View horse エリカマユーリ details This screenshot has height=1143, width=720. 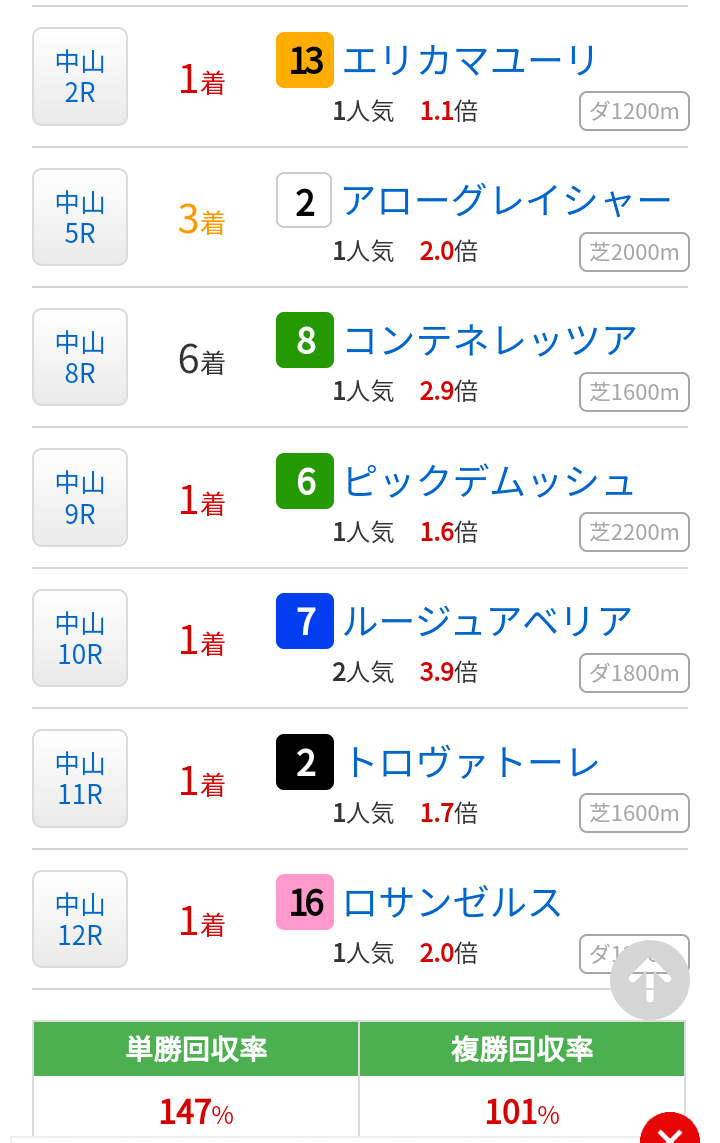tap(470, 61)
